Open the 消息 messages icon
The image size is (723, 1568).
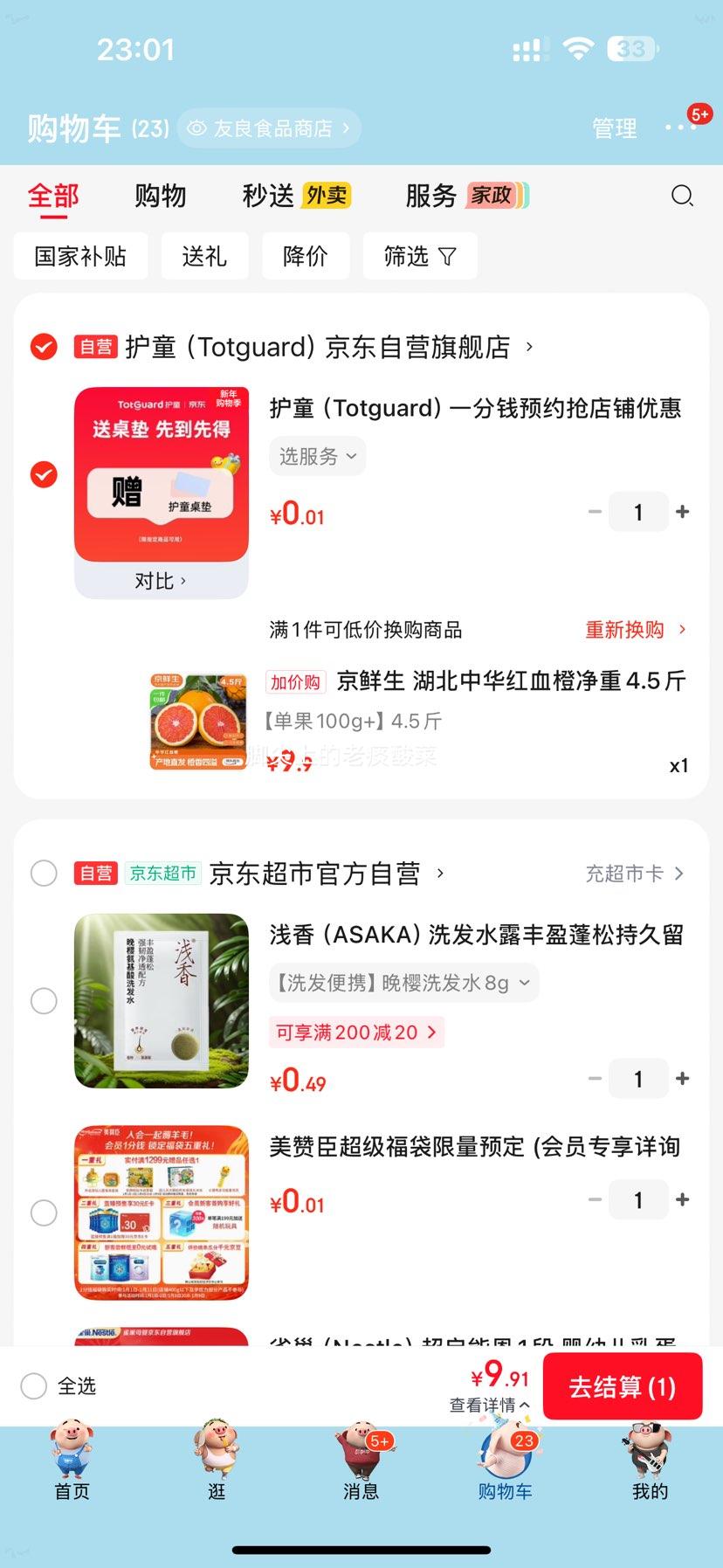tap(361, 1454)
